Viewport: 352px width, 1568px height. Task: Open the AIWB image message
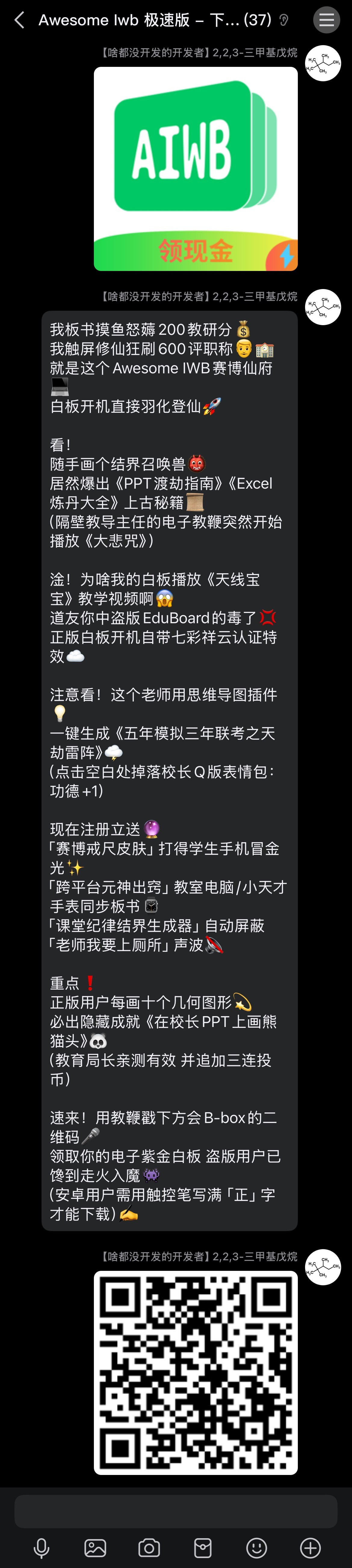tap(195, 169)
